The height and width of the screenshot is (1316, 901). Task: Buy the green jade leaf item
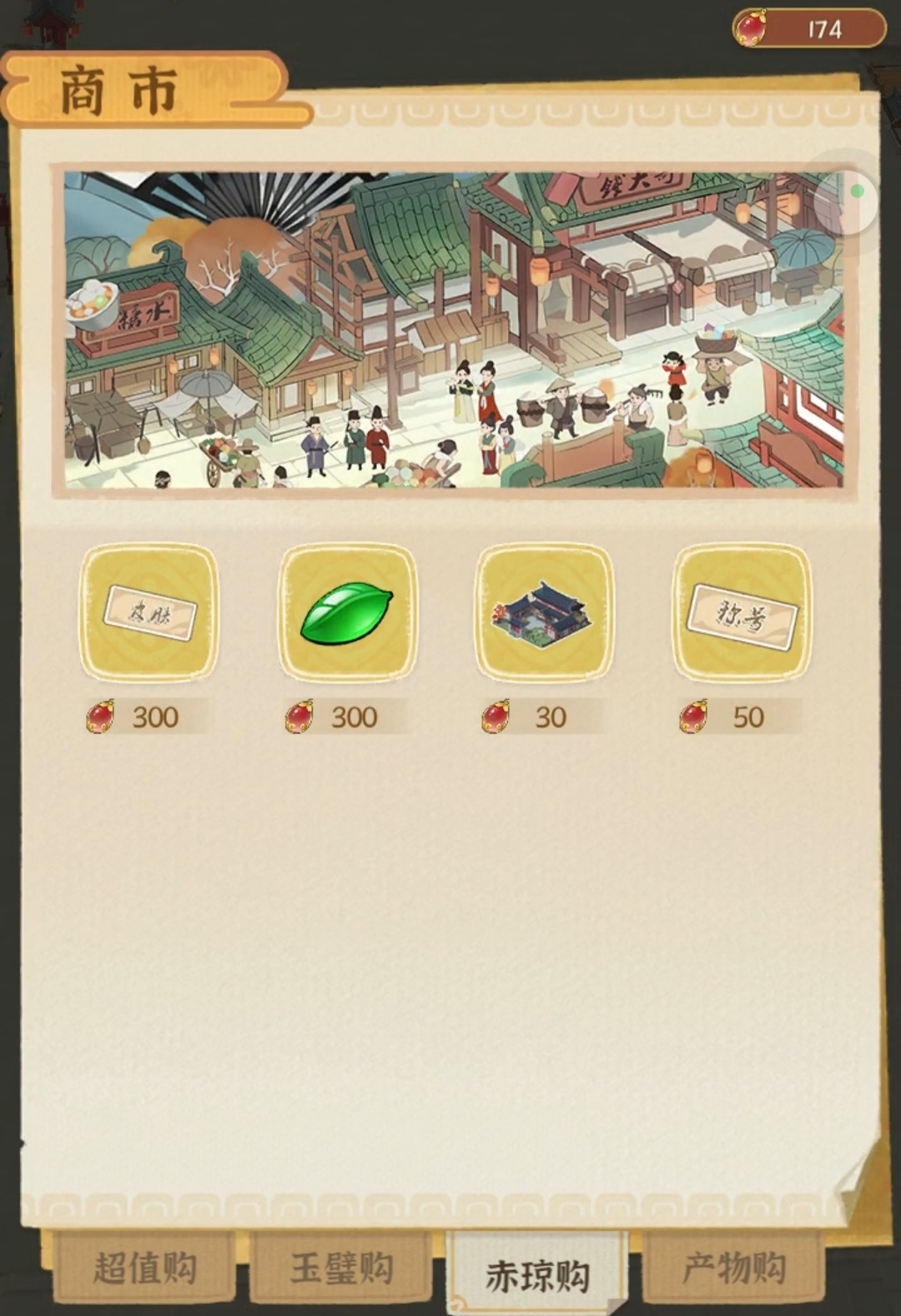347,615
